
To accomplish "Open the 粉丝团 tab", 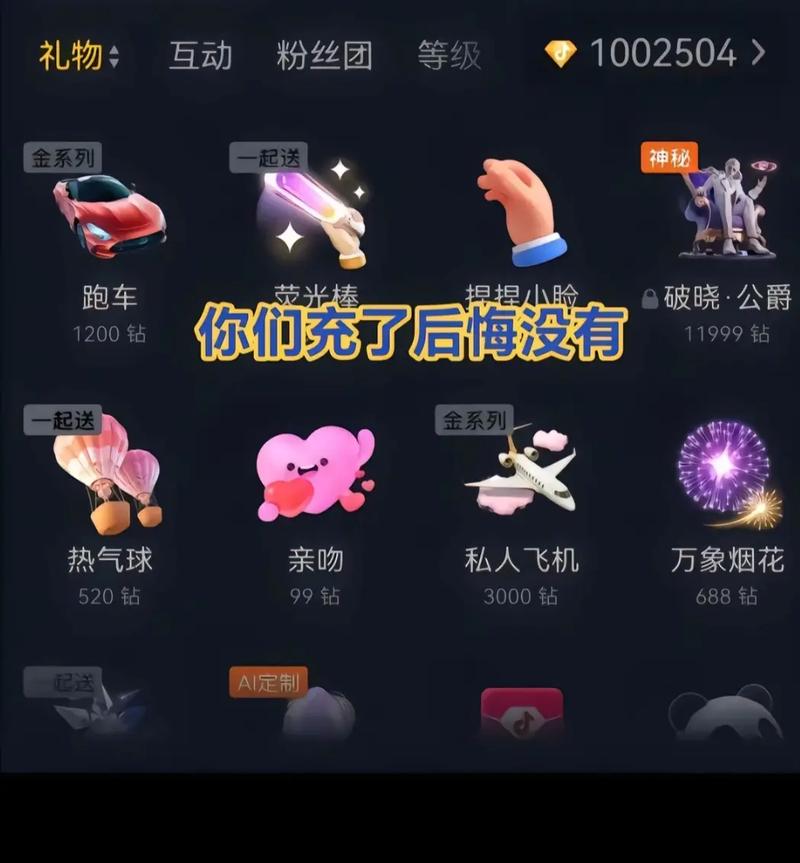I will click(x=324, y=55).
